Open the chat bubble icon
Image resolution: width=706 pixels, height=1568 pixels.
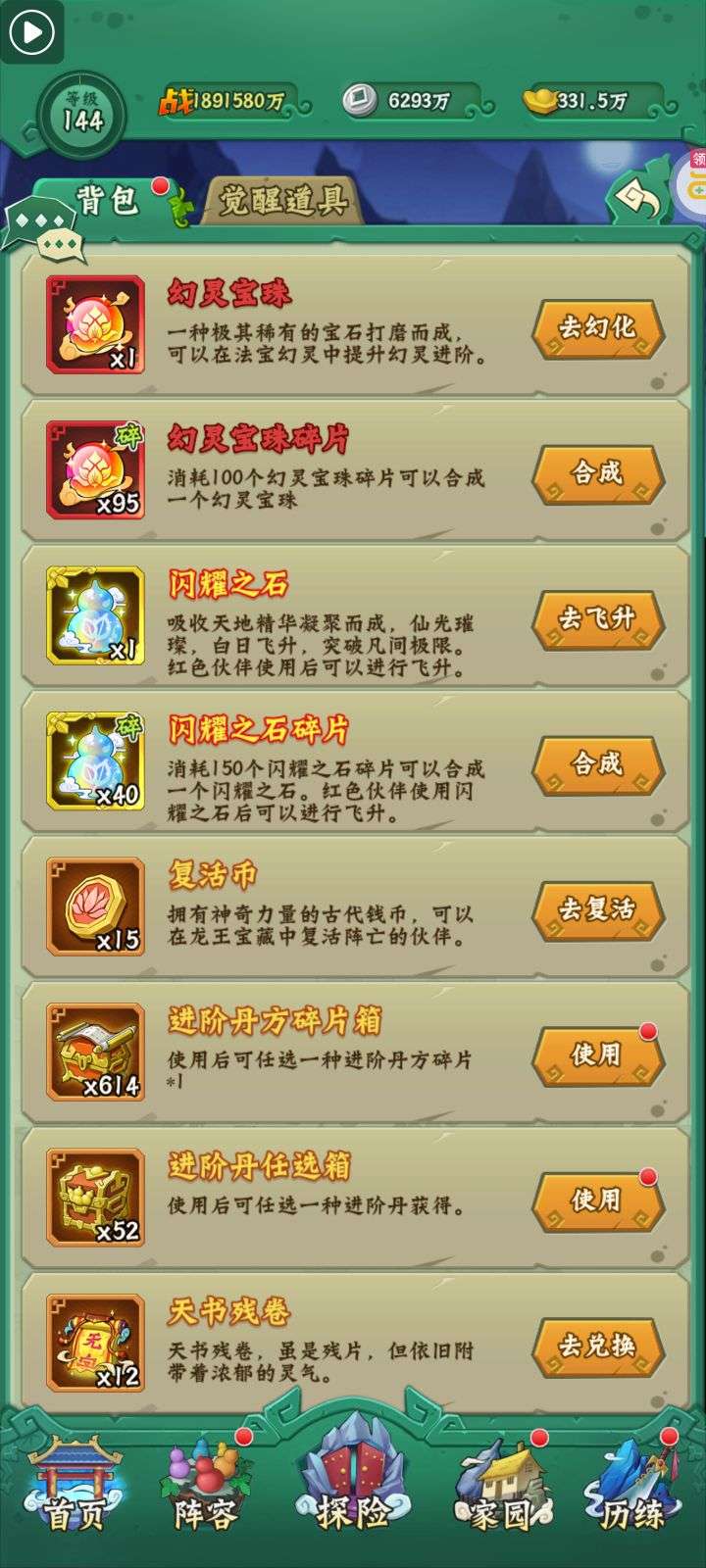point(46,233)
